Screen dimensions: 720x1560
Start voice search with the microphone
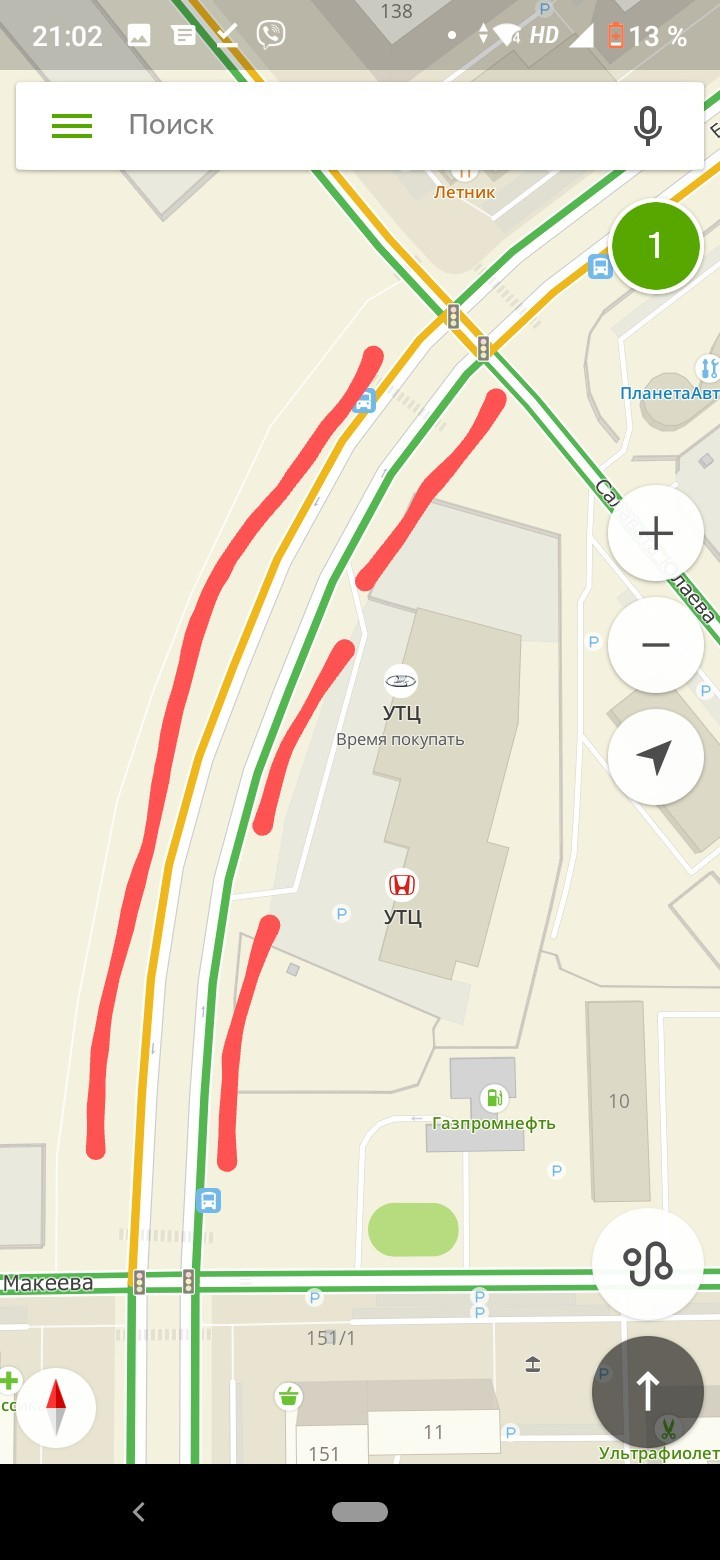pos(647,126)
